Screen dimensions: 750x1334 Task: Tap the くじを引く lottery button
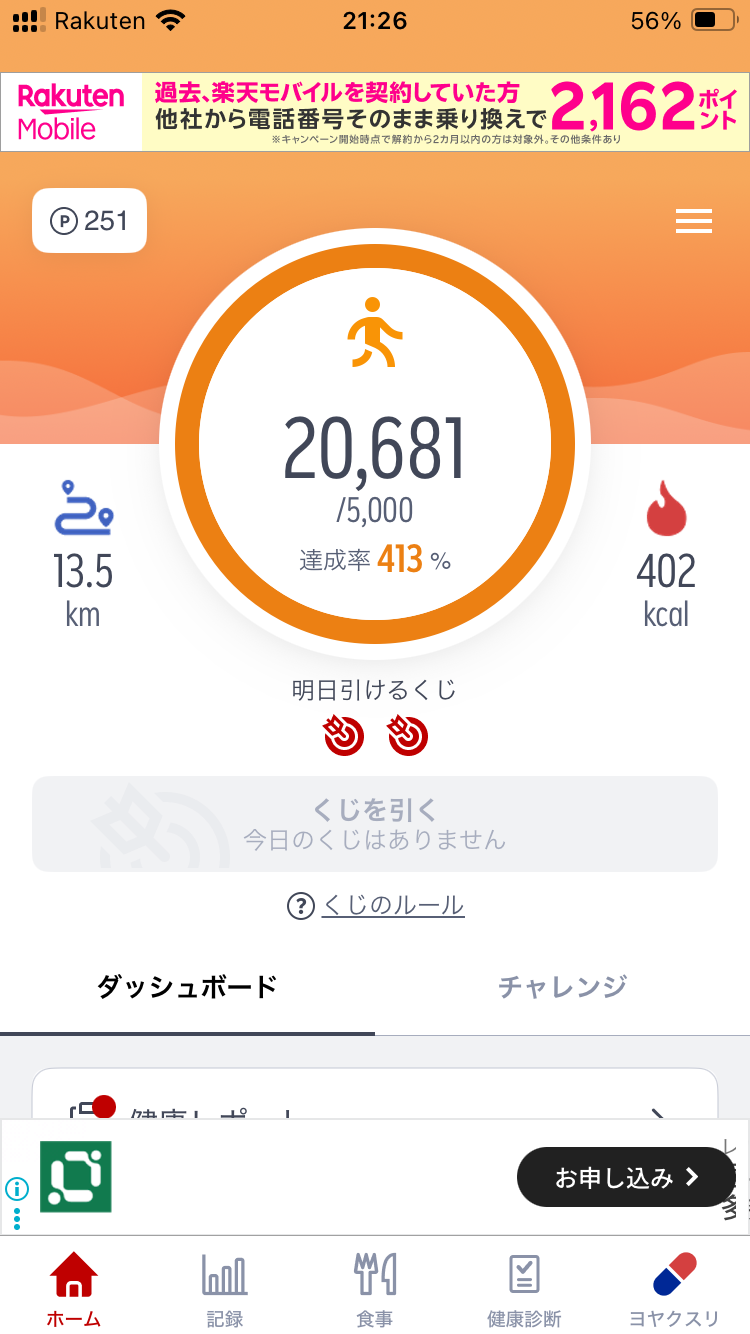[375, 824]
